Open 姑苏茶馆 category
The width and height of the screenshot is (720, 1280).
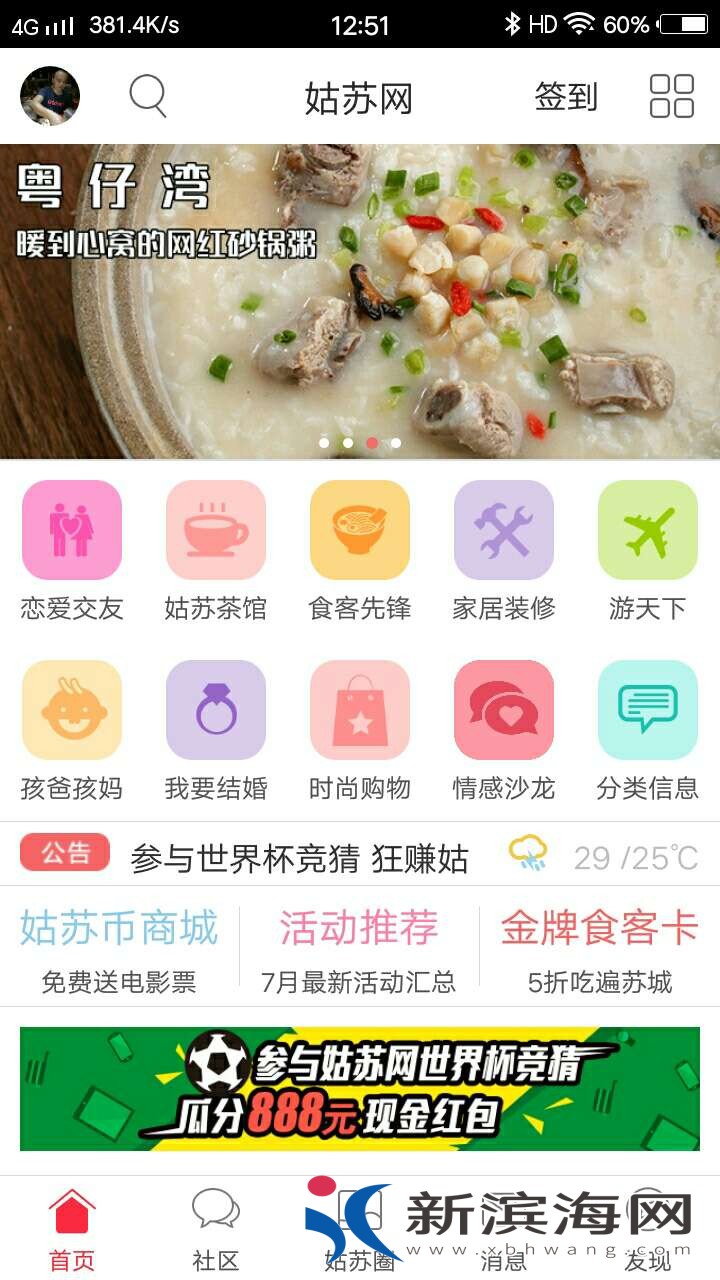[x=216, y=550]
